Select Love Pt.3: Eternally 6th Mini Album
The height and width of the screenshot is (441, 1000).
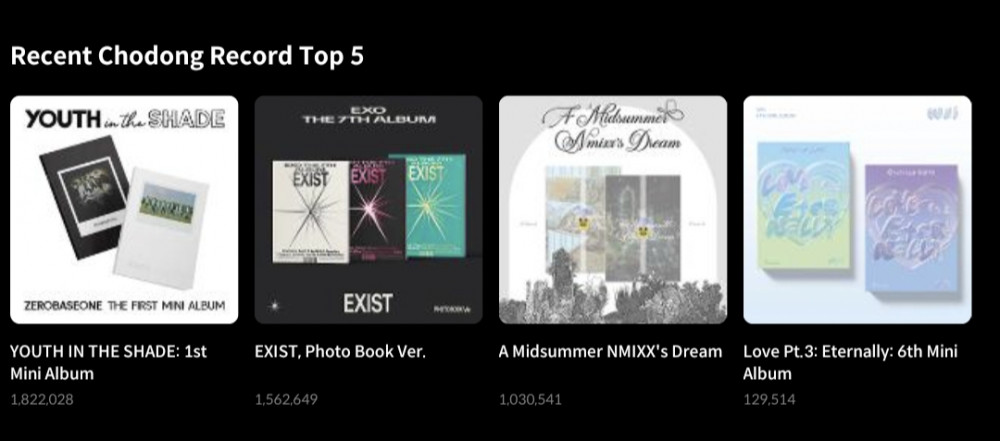pos(857,210)
